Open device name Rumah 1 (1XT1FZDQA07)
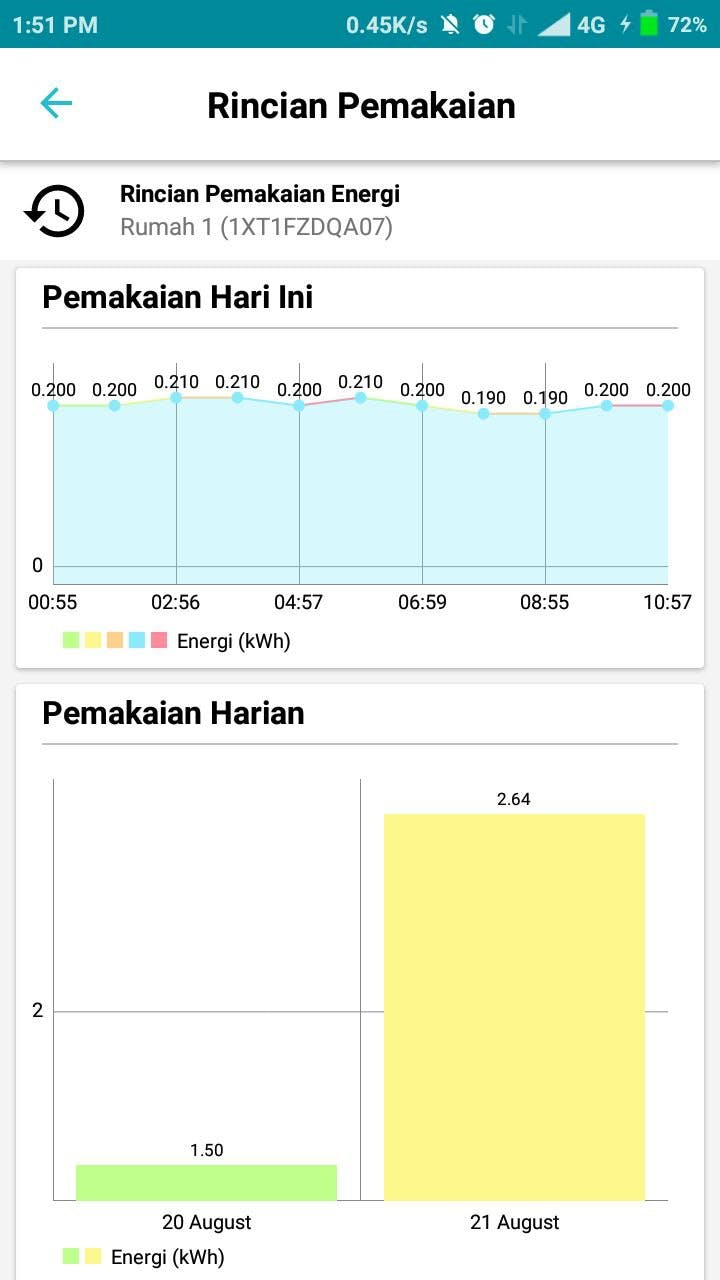 pyautogui.click(x=258, y=227)
